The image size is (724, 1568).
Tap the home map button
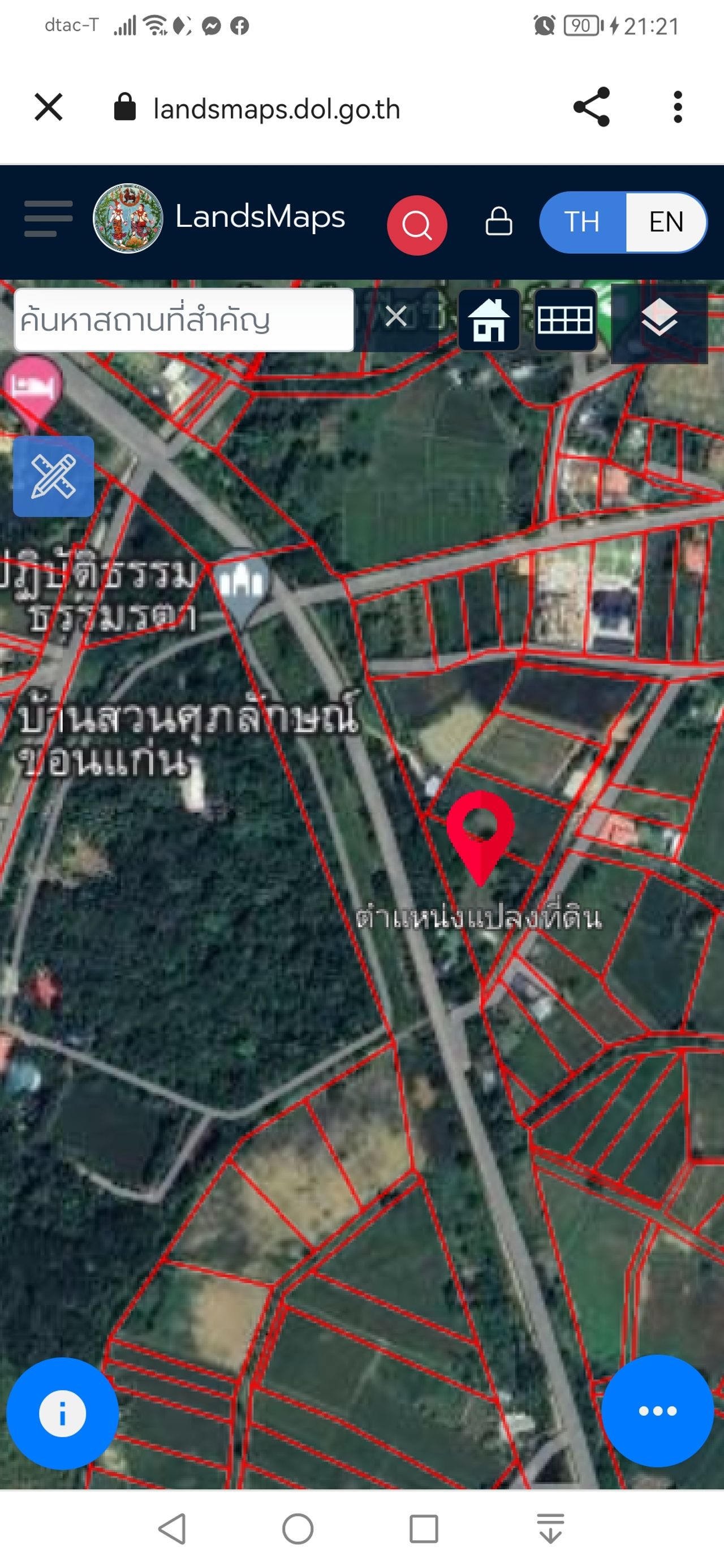(489, 319)
